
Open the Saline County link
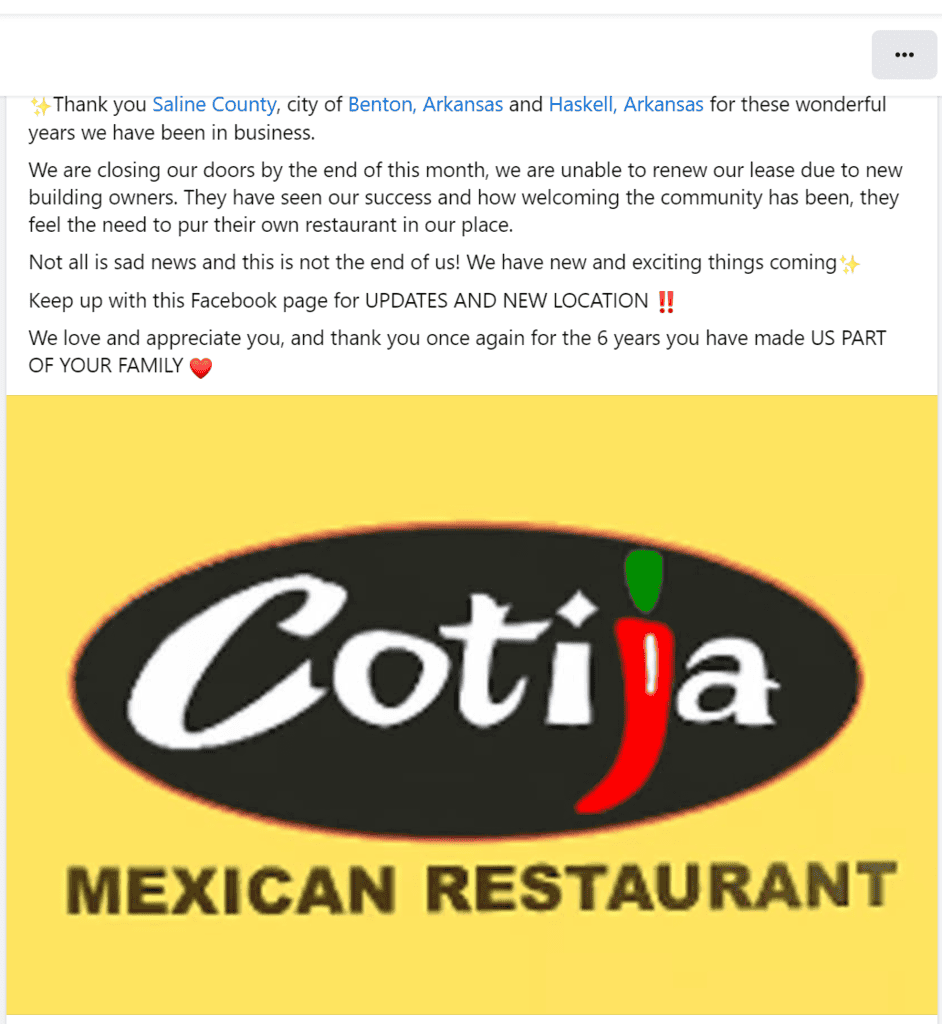tap(214, 104)
